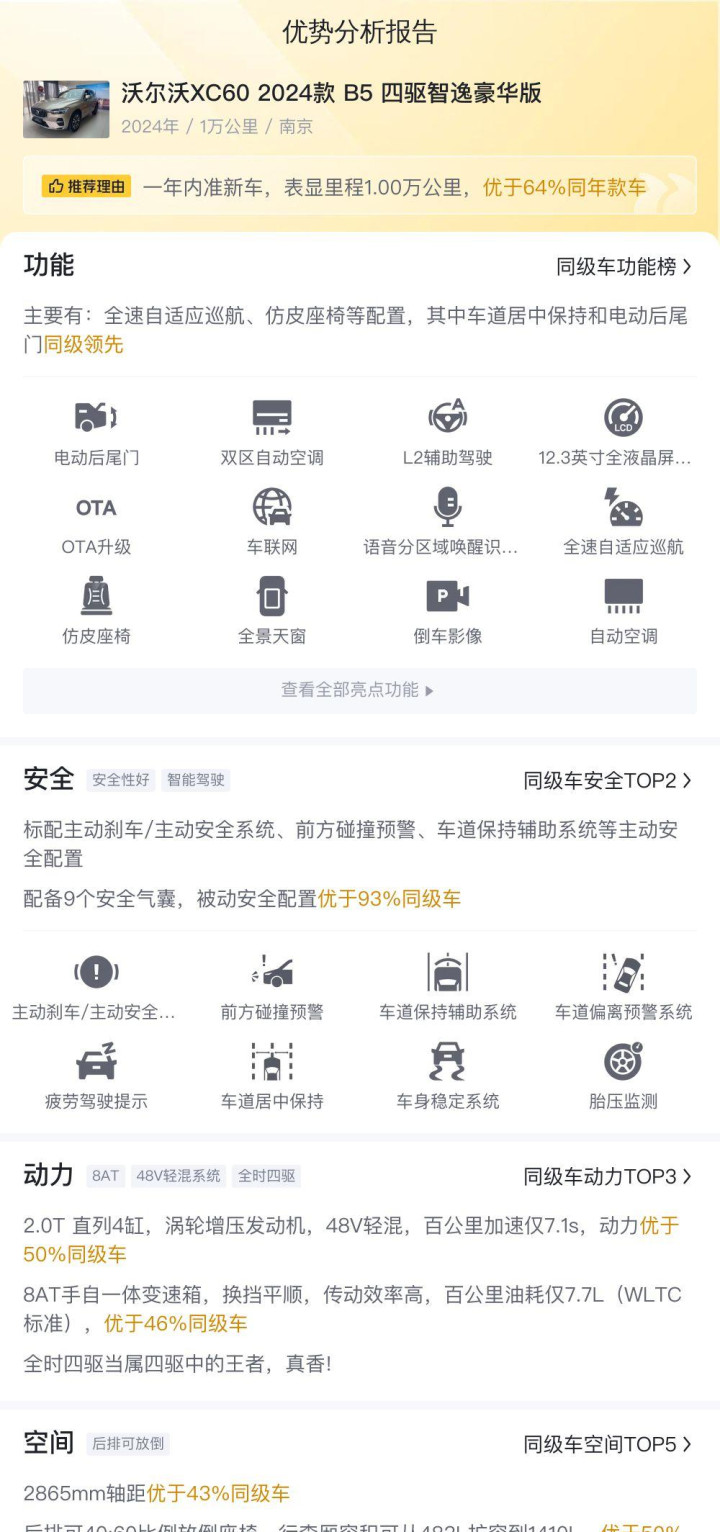View the 同级车动力TOP3 ranking
The width and height of the screenshot is (720, 1532).
point(607,1177)
